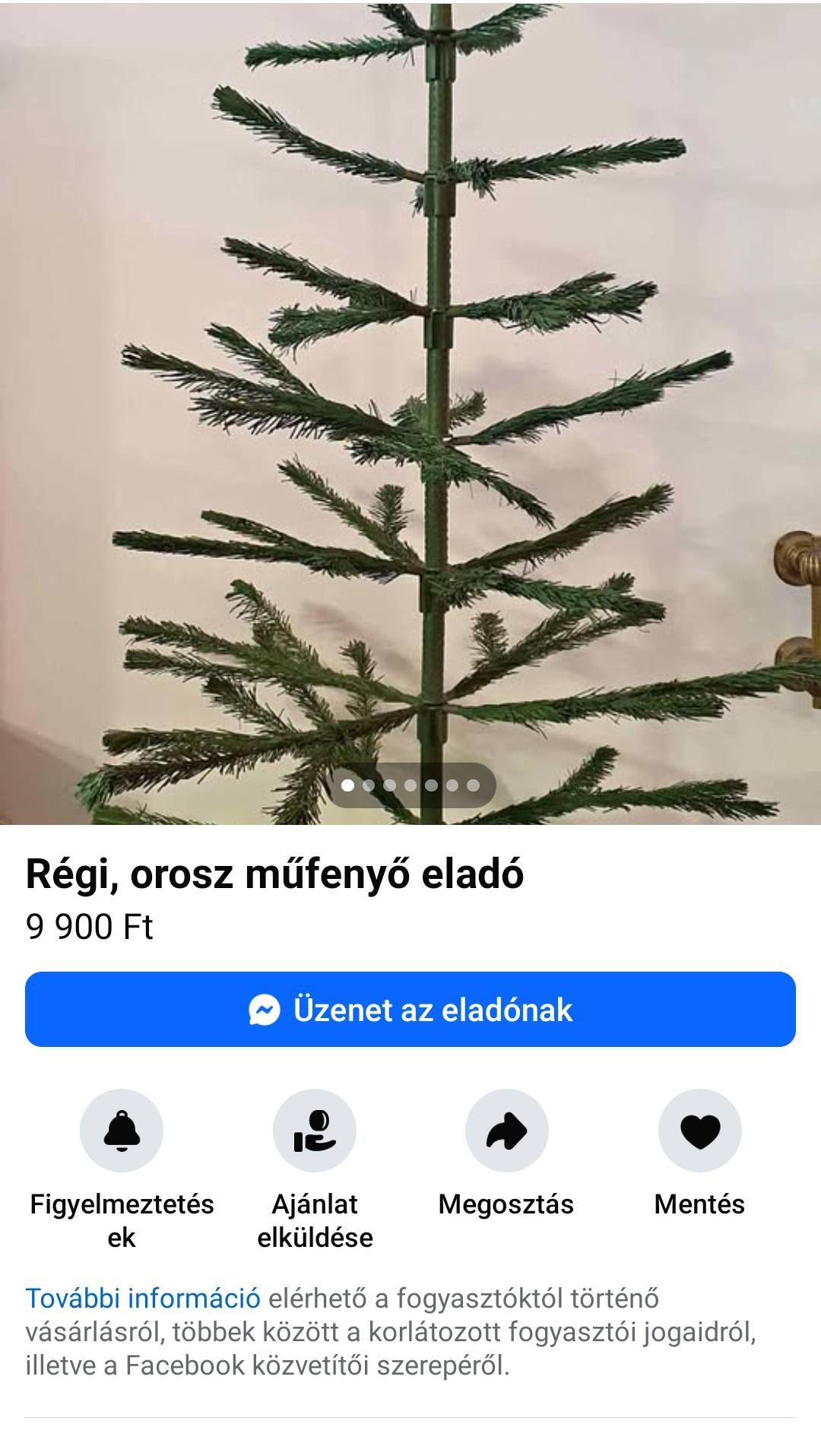Tap the photo carousel page indicator dots
Viewport: 821px width, 1456px height.
click(x=410, y=785)
